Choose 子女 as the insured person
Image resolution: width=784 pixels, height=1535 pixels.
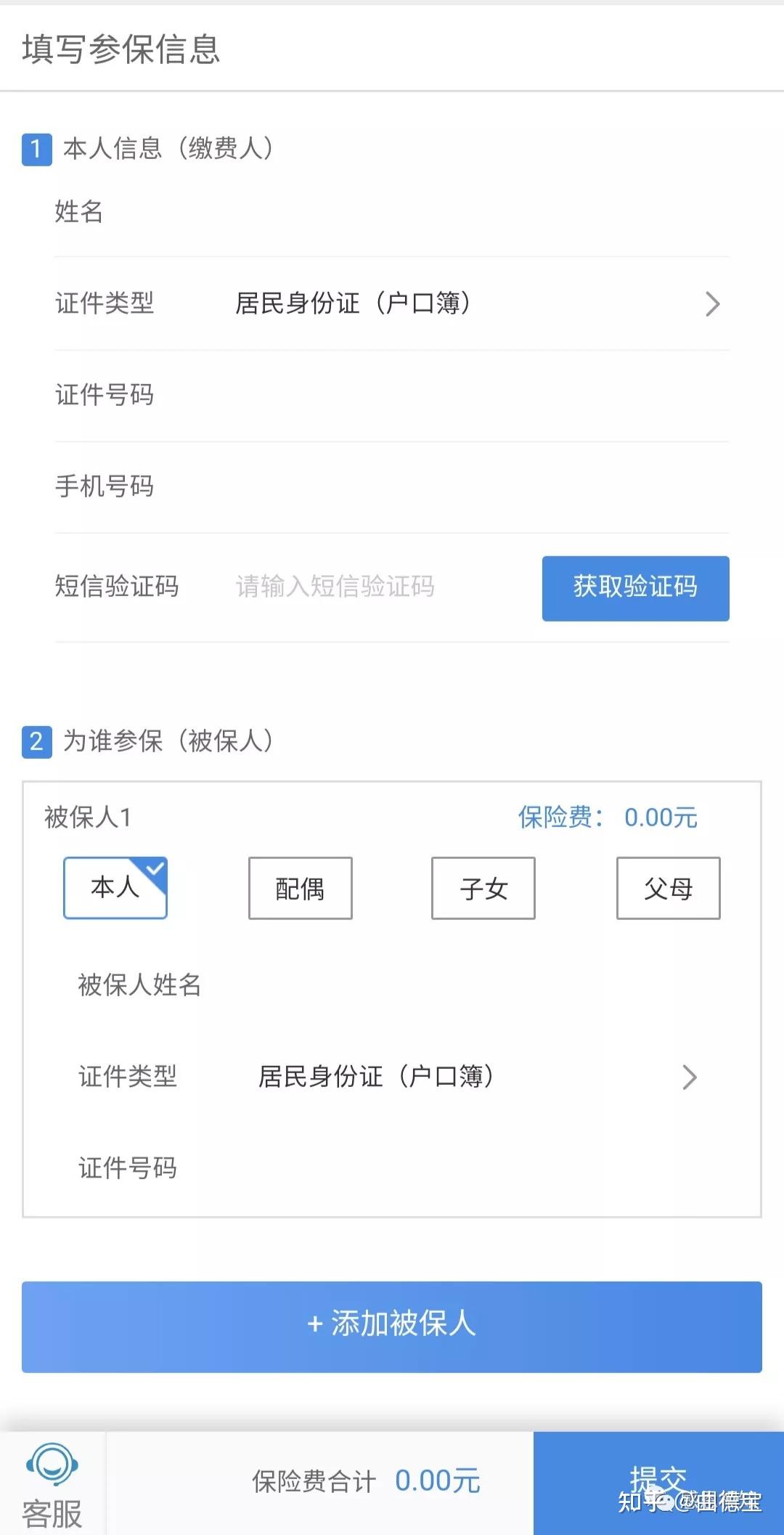click(483, 888)
